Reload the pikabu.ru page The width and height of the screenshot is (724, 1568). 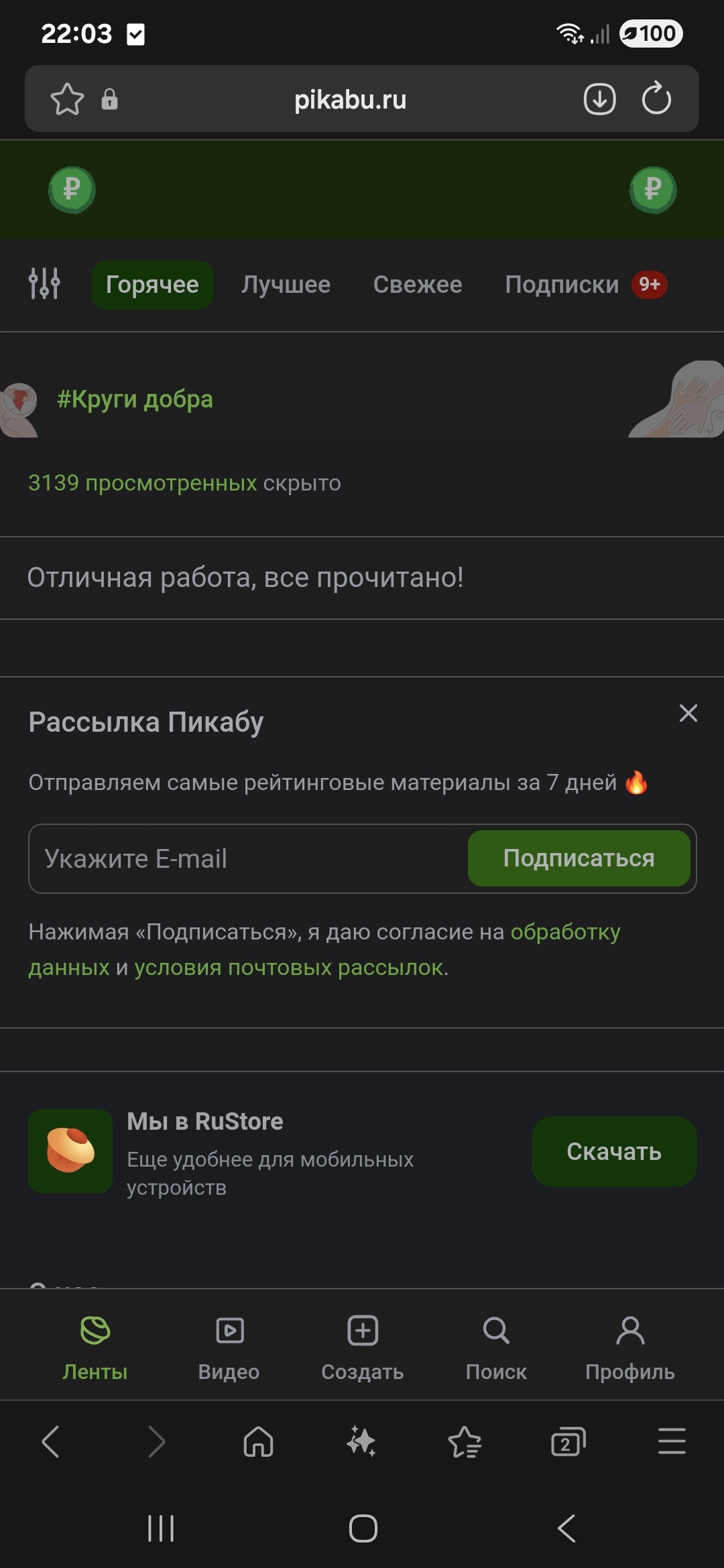tap(656, 99)
